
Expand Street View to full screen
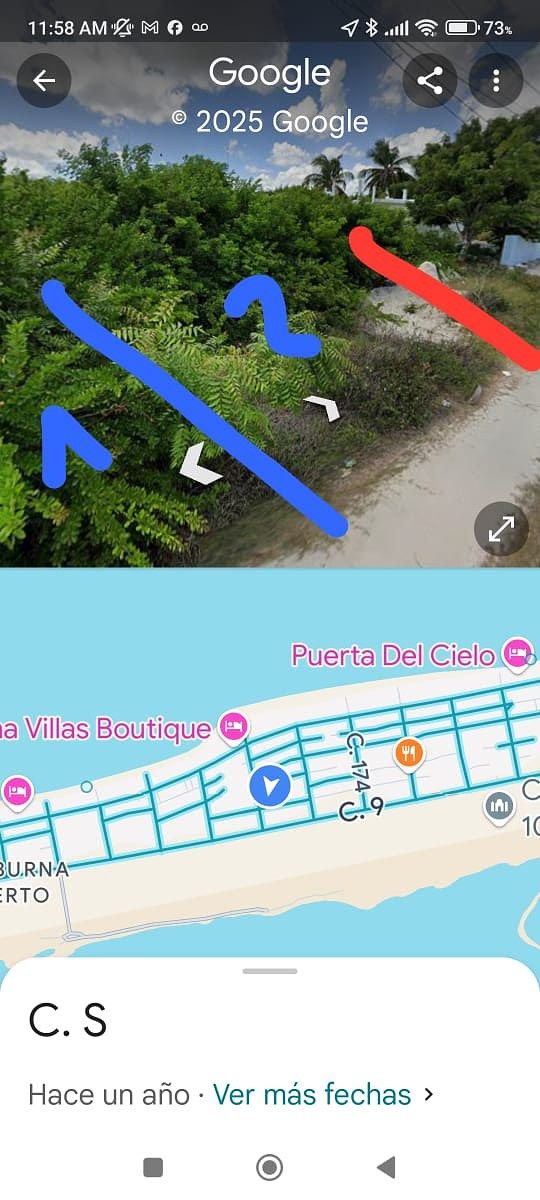point(501,529)
